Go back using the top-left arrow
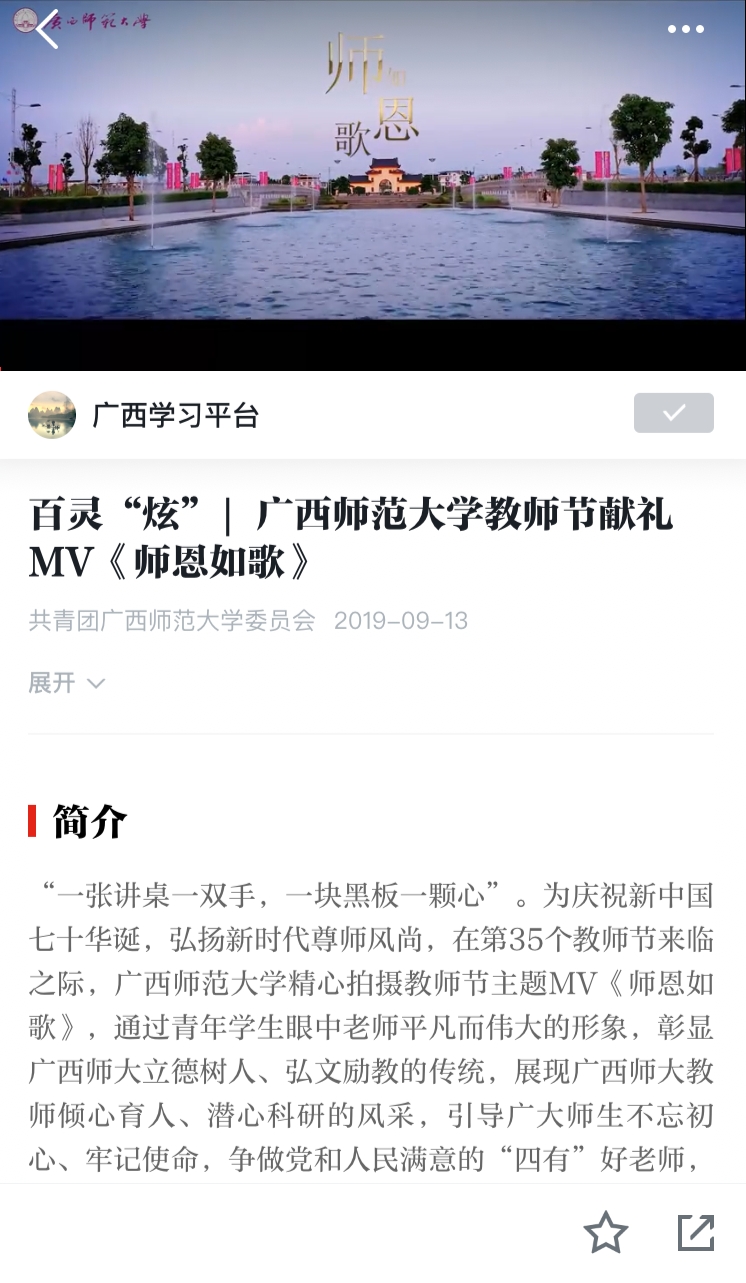 point(46,30)
